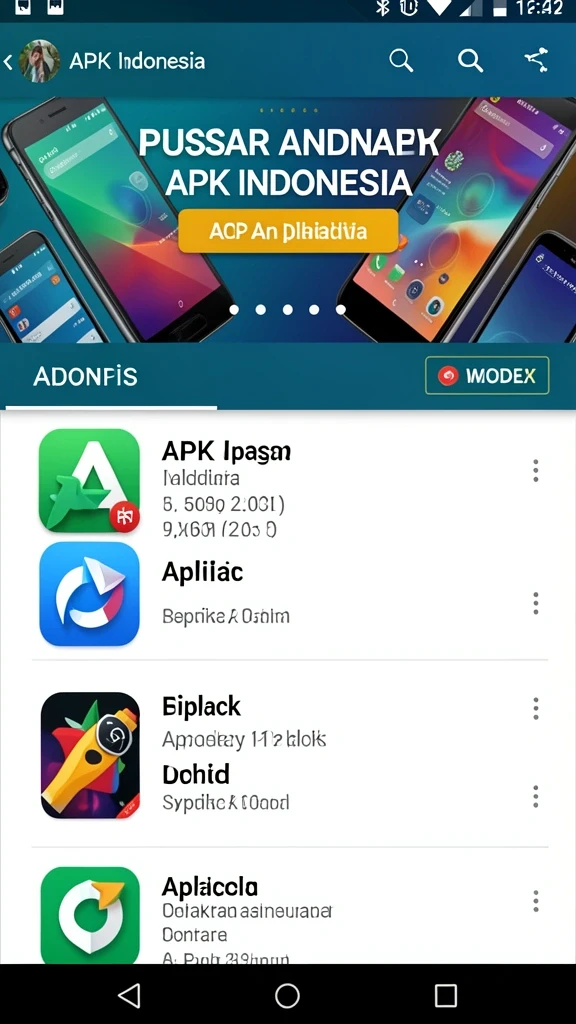Tap the system home button
Image resolution: width=576 pixels, height=1024 pixels.
287,996
